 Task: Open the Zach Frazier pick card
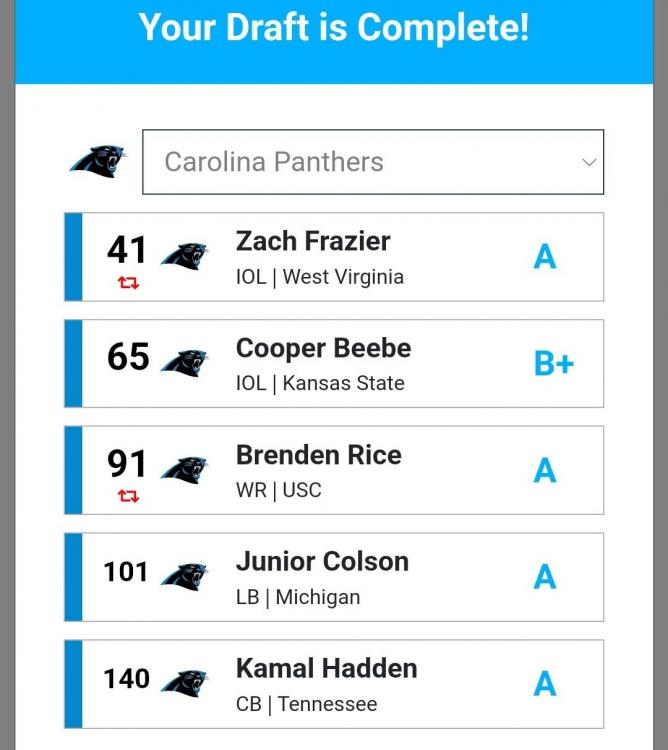pyautogui.click(x=334, y=257)
